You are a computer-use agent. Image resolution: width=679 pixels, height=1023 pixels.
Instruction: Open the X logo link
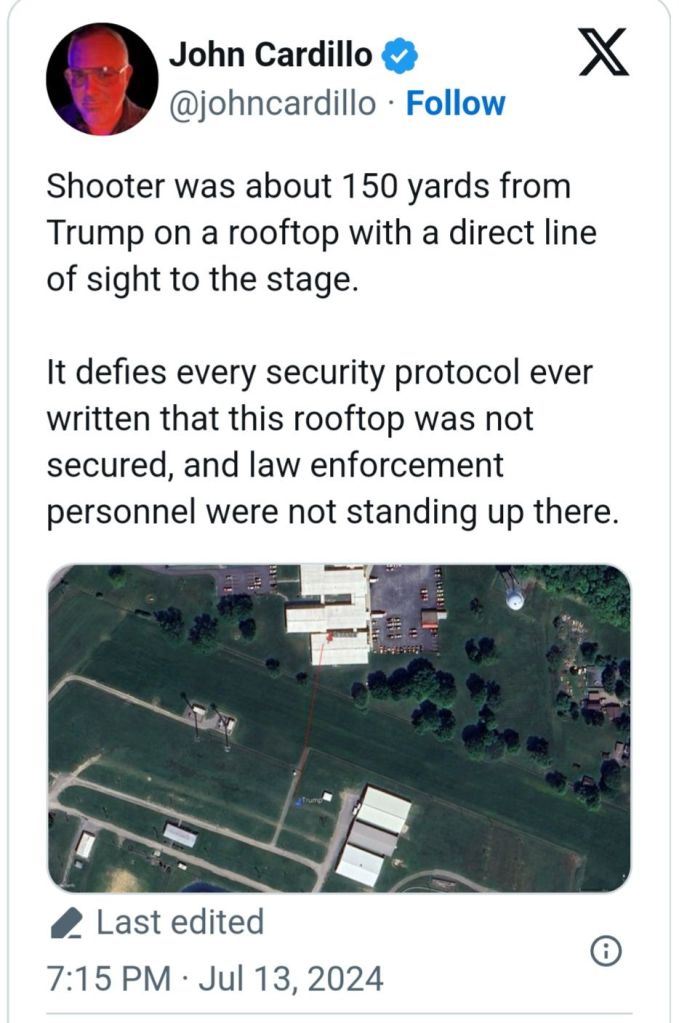coord(604,53)
